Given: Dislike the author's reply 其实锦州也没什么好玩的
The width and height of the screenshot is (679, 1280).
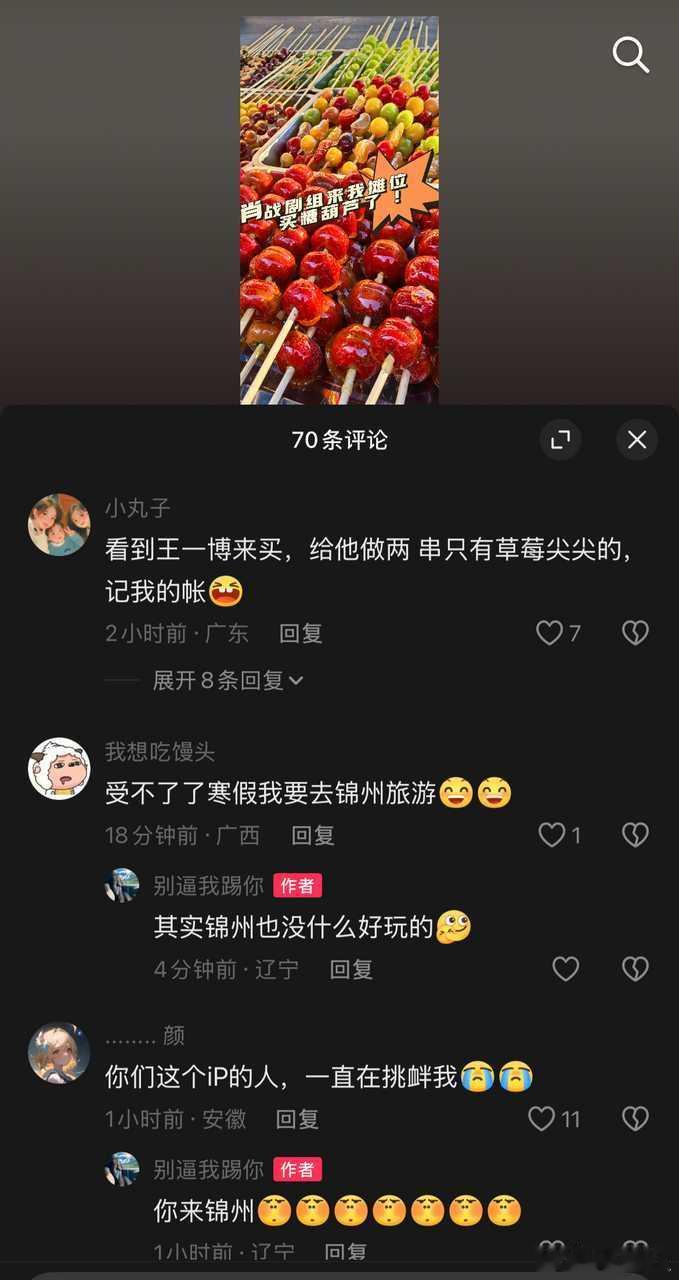Looking at the screenshot, I should 635,969.
